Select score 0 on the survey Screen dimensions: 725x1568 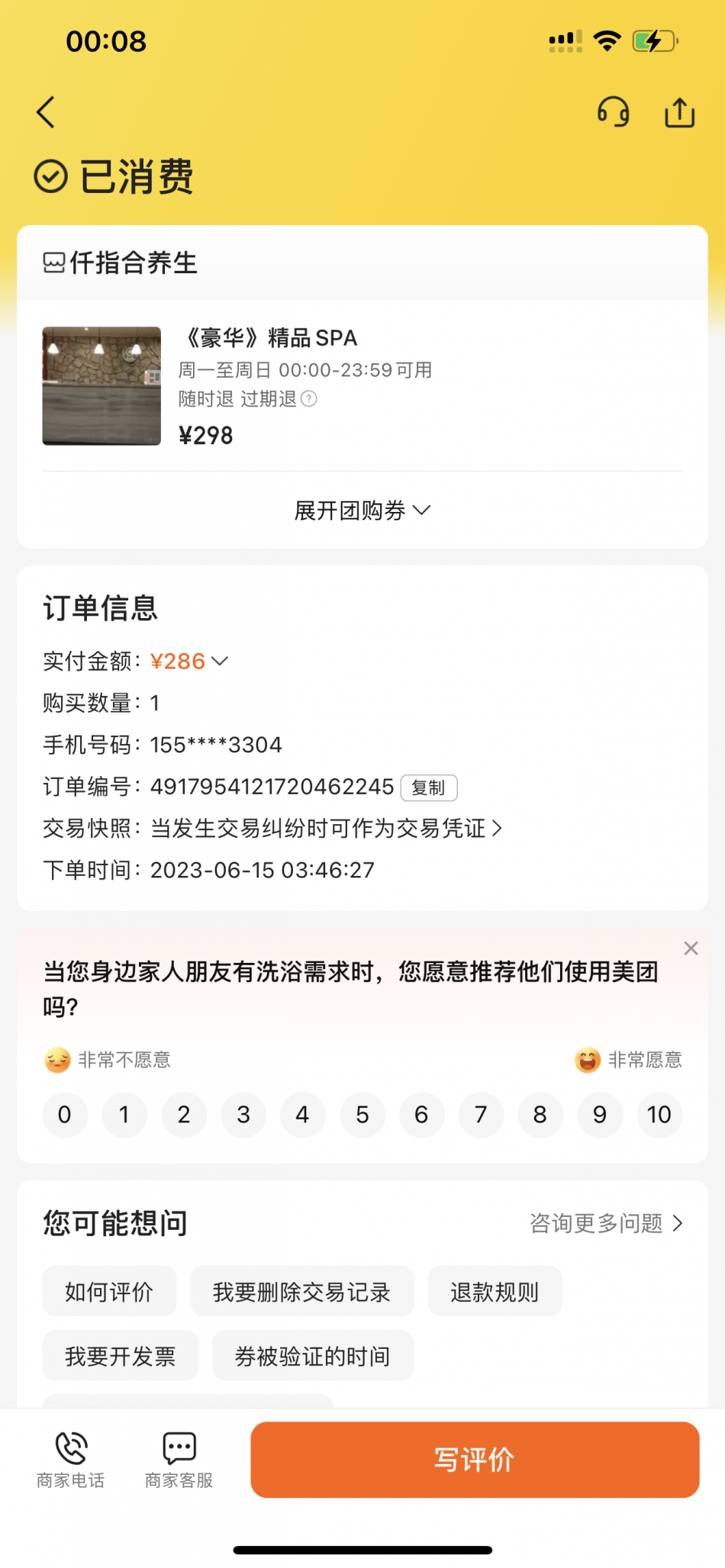click(x=65, y=1115)
